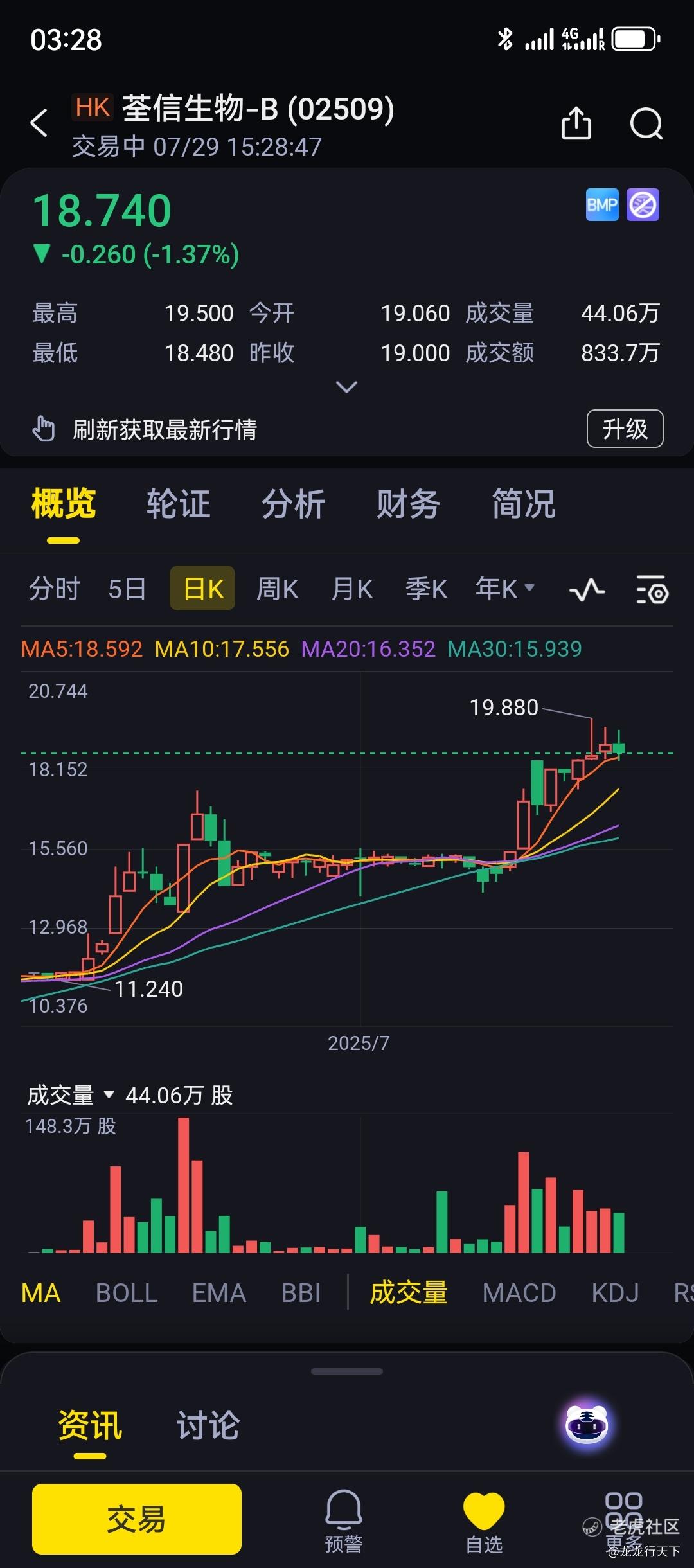
Task: Go back using the top-left arrow
Action: click(39, 123)
